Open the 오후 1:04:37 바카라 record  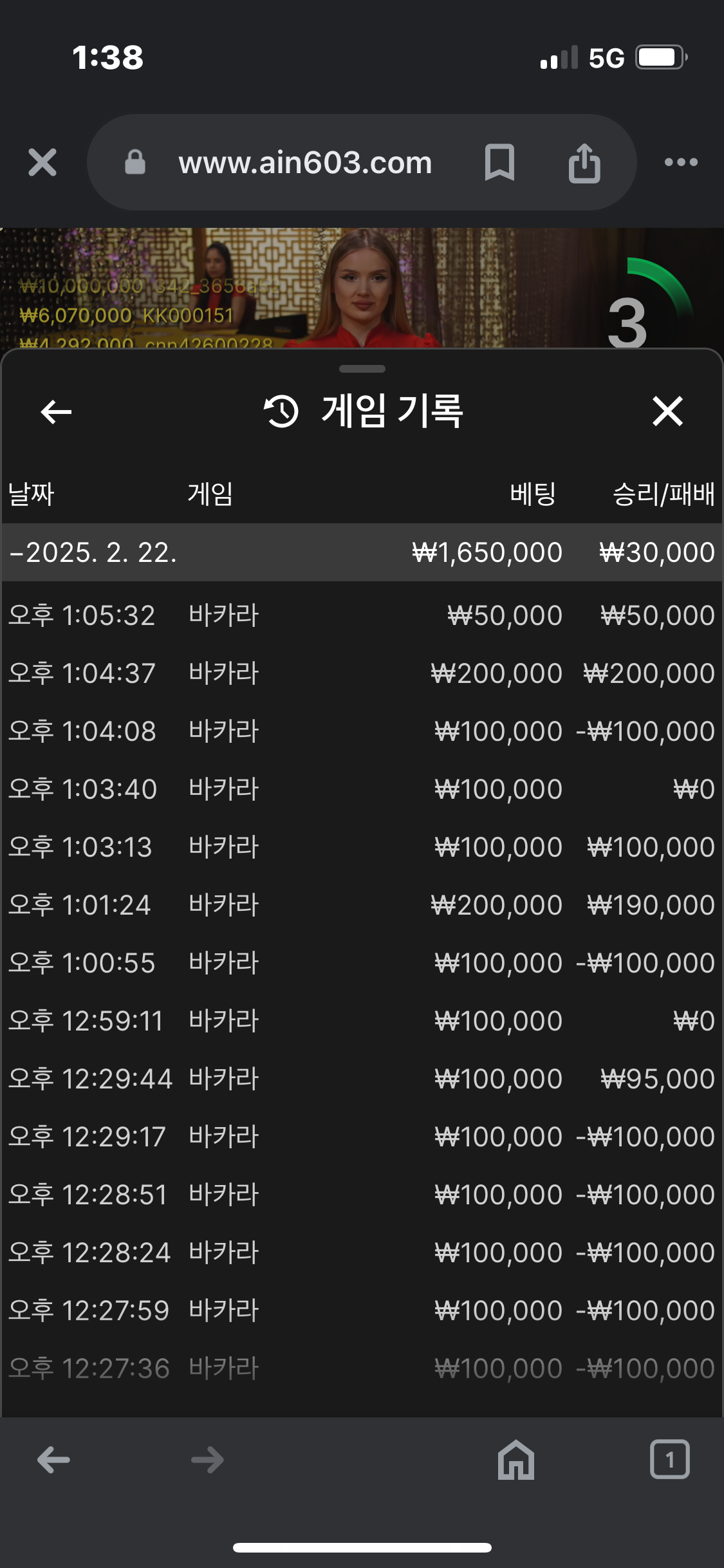(362, 673)
